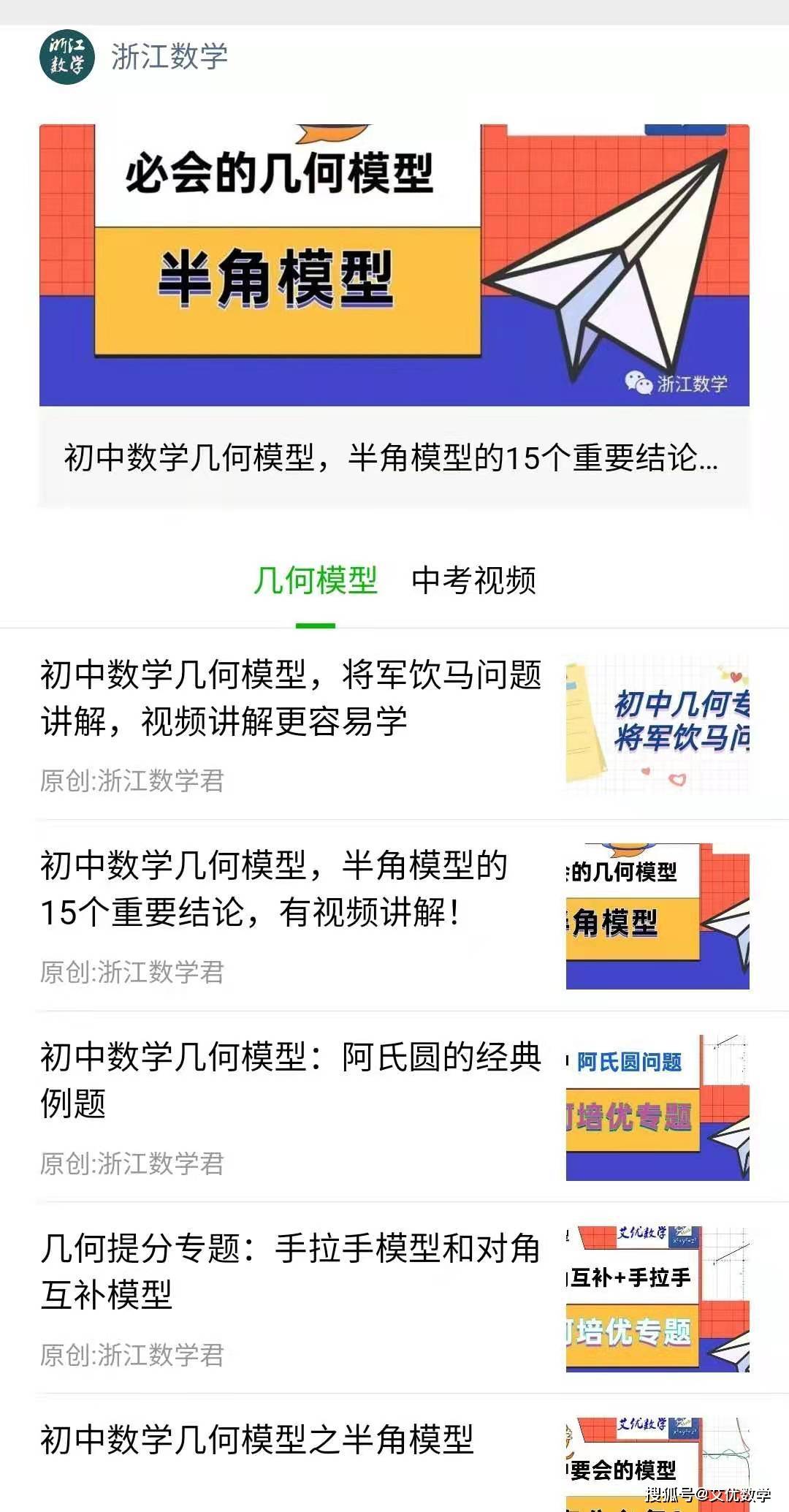Open 初中数学几何模型之半角模型 article
789x1512 pixels.
tap(257, 1439)
